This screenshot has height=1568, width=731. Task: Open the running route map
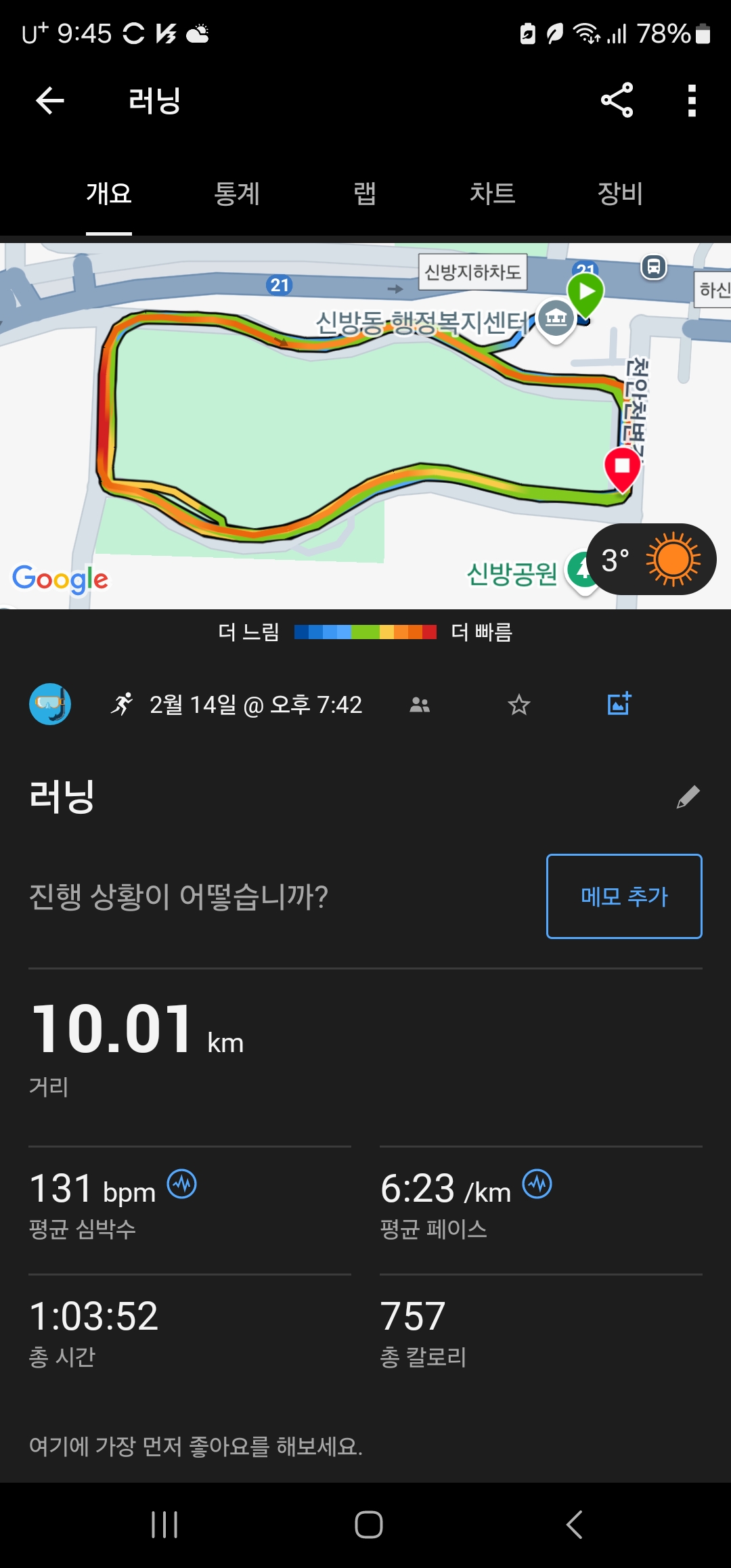click(365, 426)
